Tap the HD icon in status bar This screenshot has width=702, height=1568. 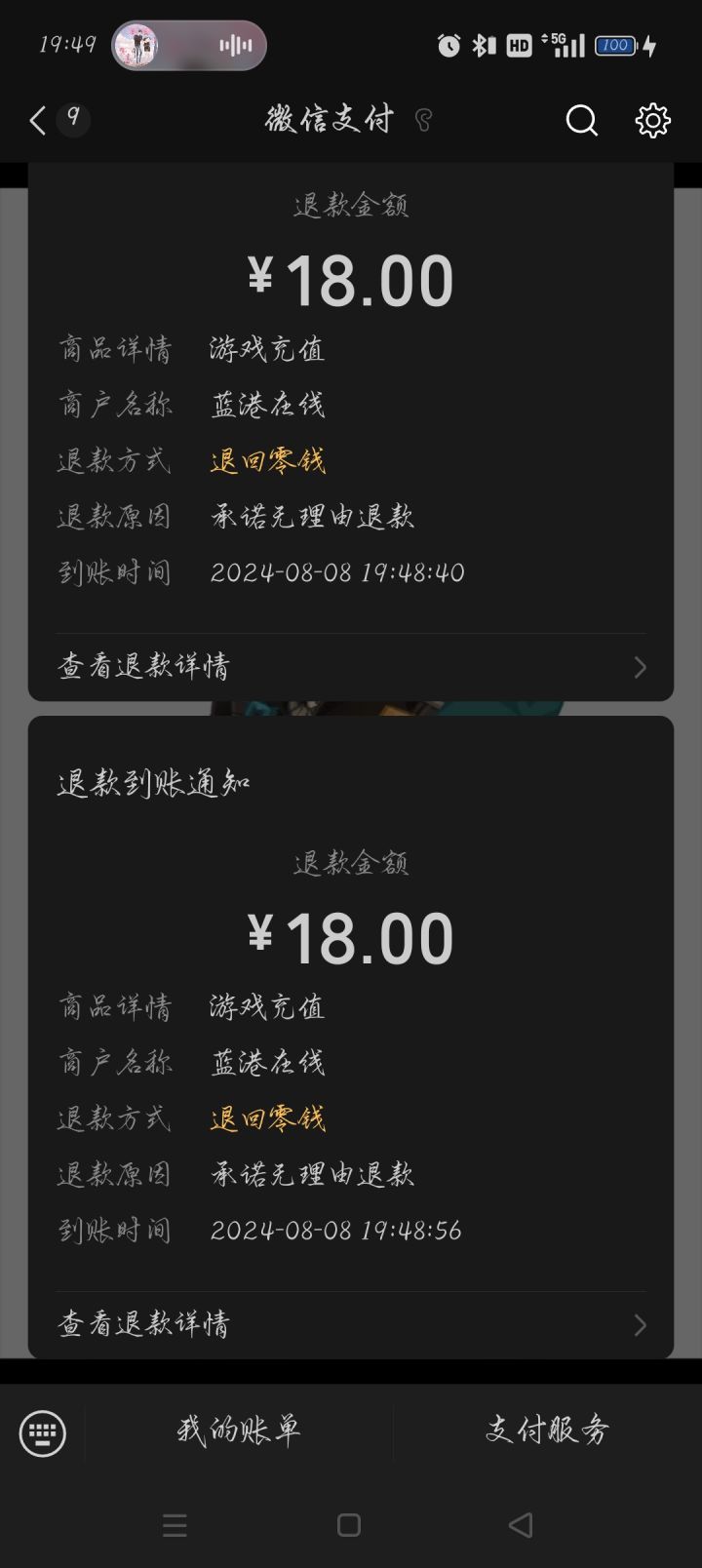click(x=518, y=45)
